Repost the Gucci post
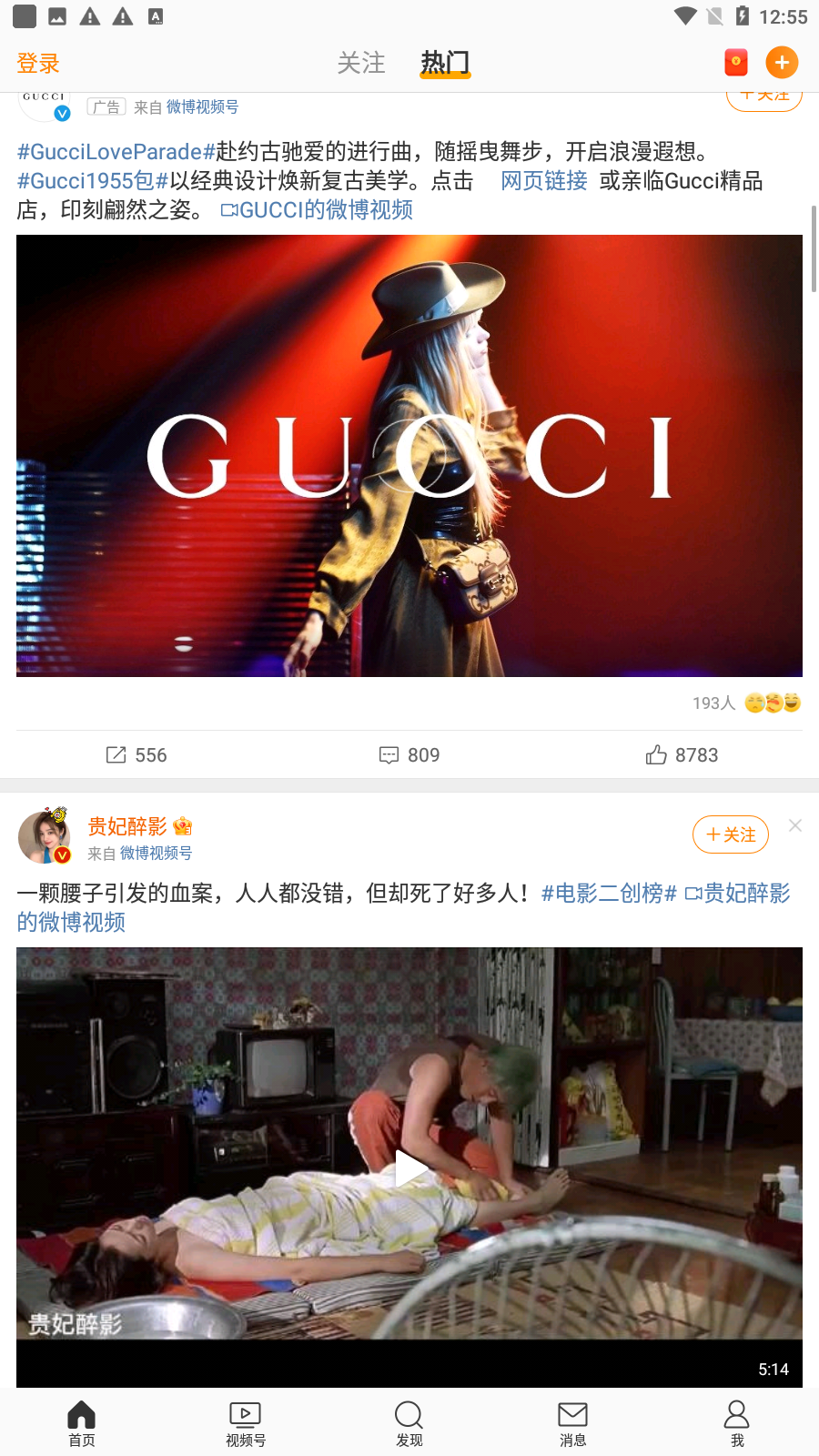Viewport: 819px width, 1456px height. (x=136, y=754)
